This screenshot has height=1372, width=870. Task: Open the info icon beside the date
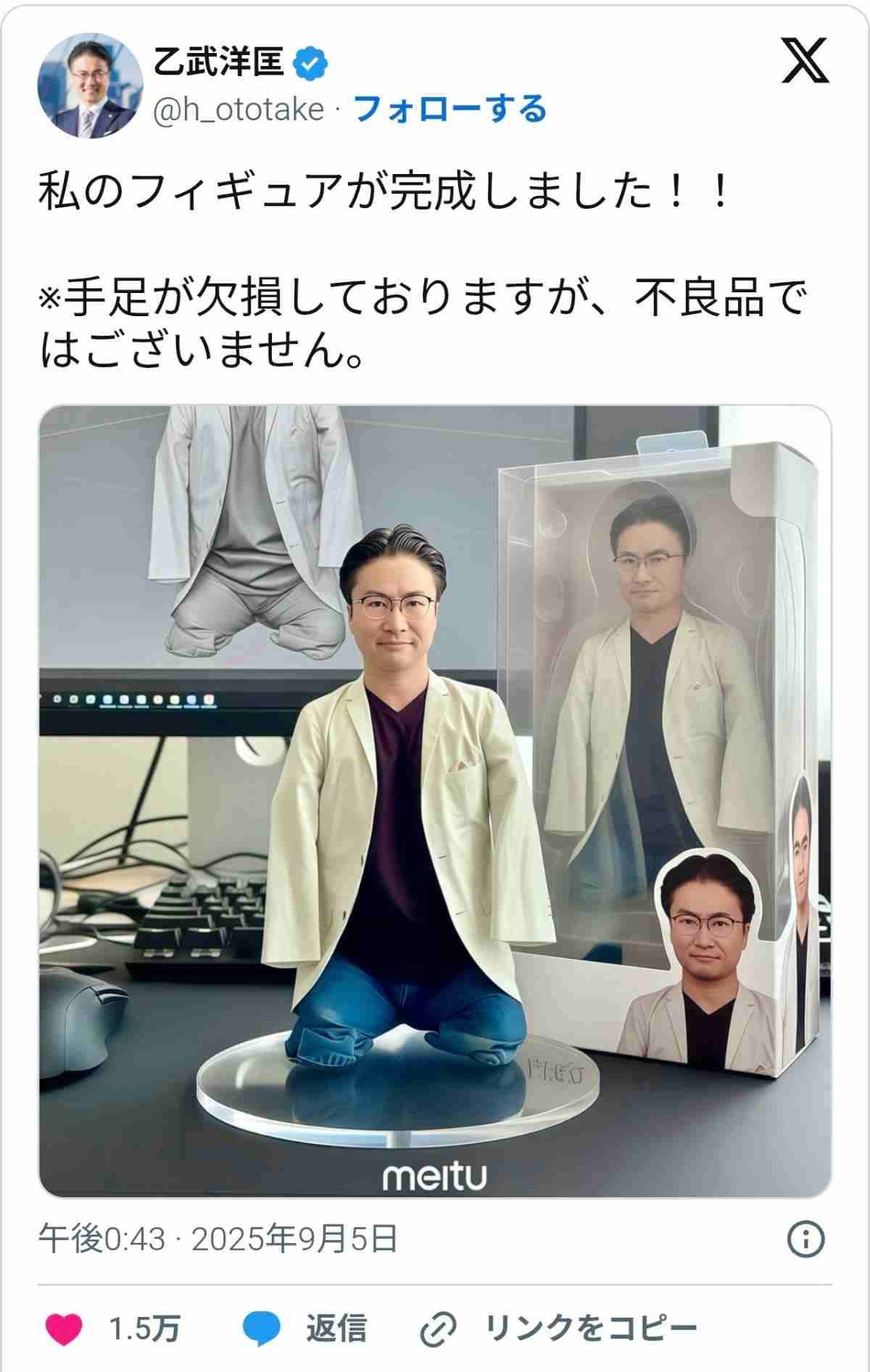click(x=805, y=1239)
